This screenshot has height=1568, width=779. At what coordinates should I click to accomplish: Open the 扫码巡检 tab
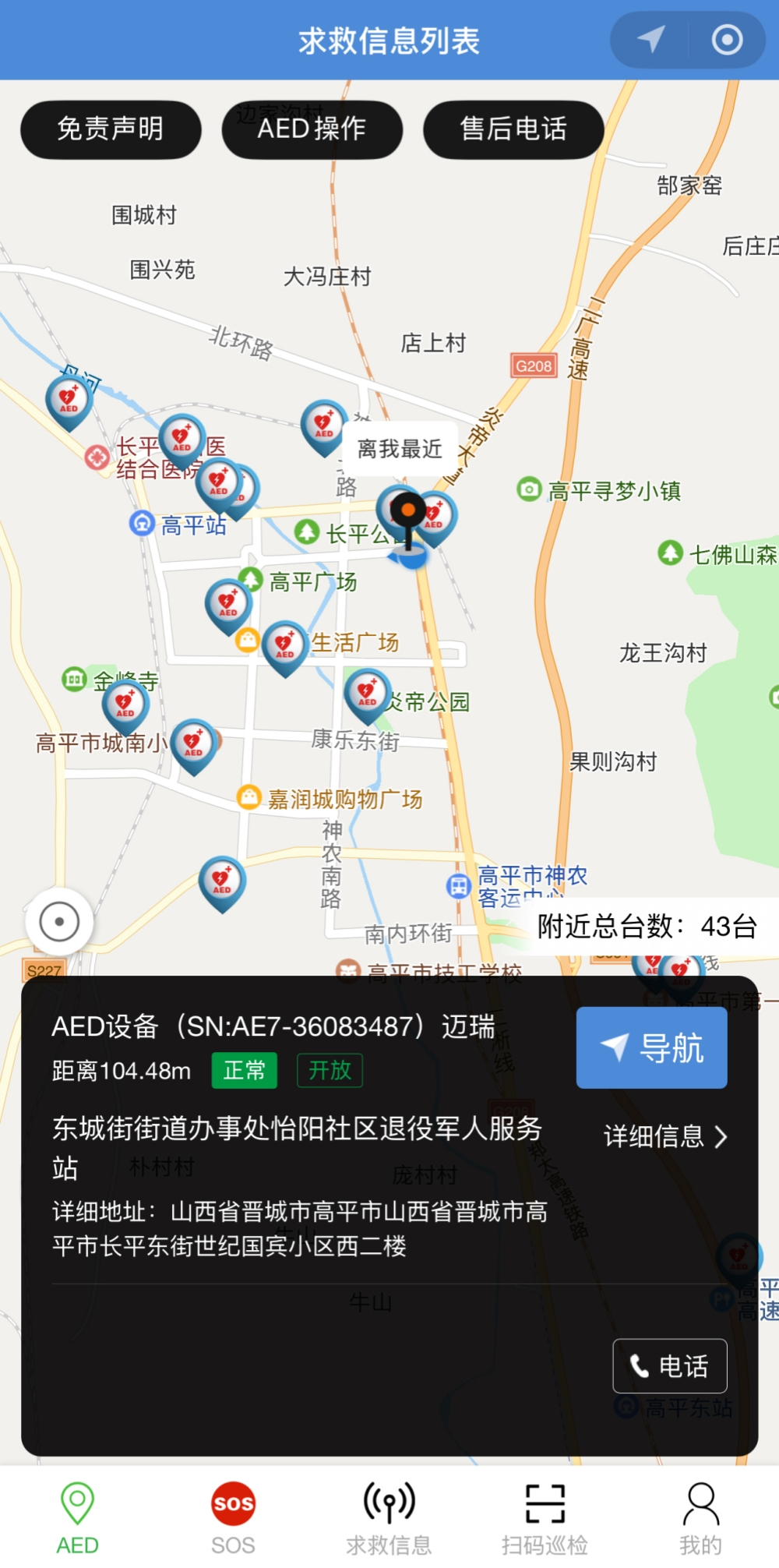click(x=545, y=1517)
